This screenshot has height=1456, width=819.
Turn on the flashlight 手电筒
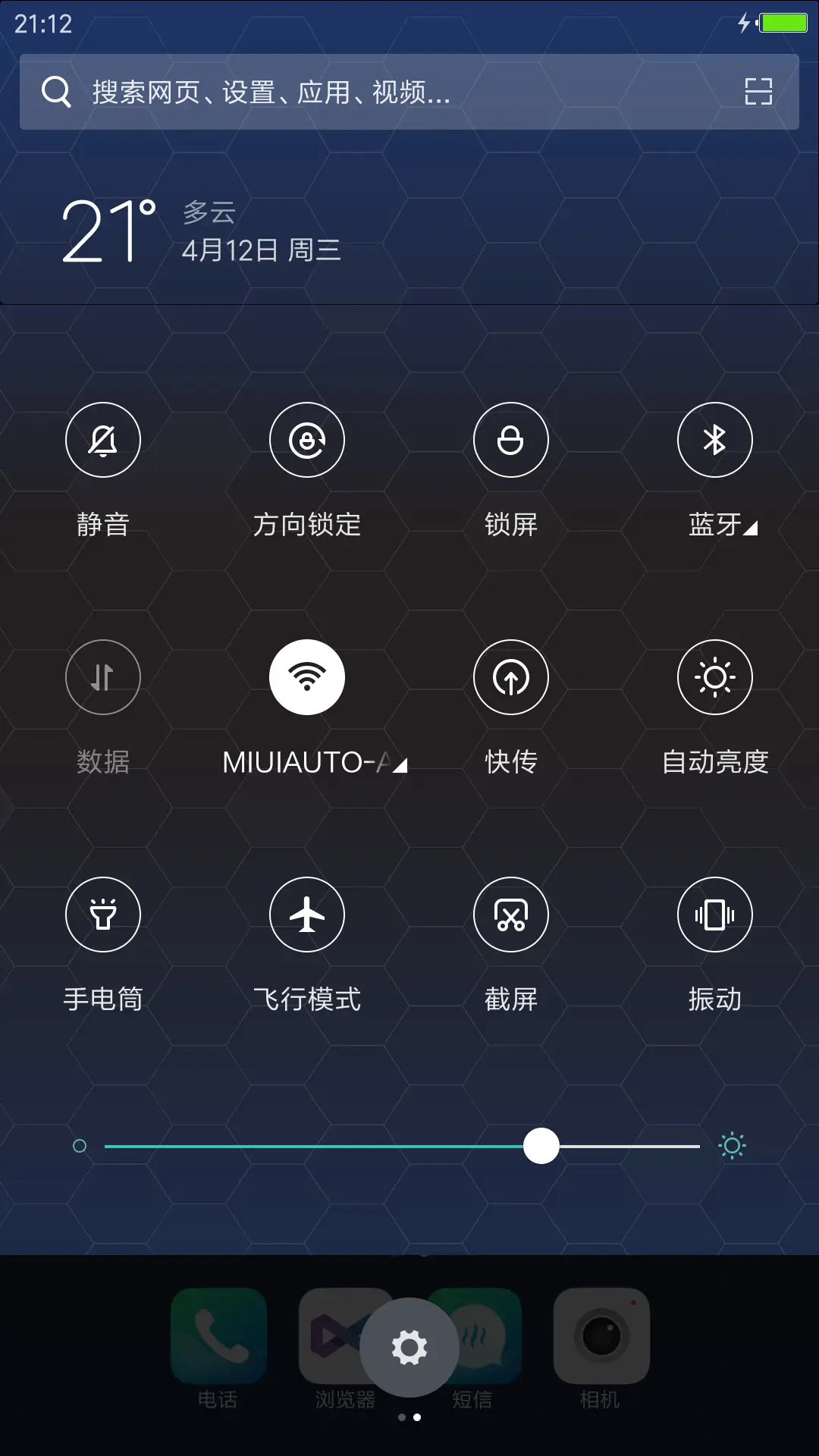(x=103, y=915)
